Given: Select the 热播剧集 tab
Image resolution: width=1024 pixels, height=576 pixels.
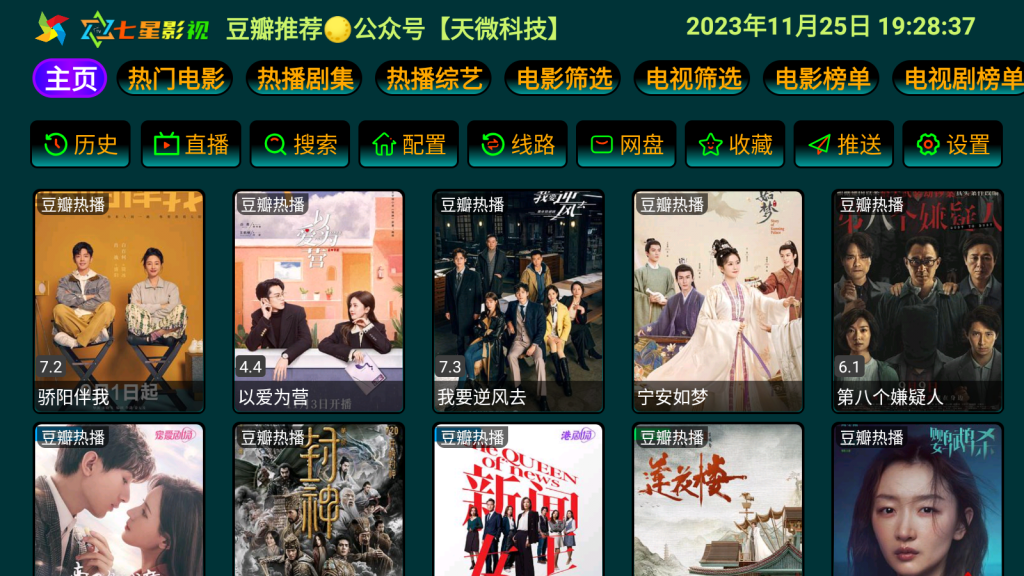Looking at the screenshot, I should click(x=304, y=79).
